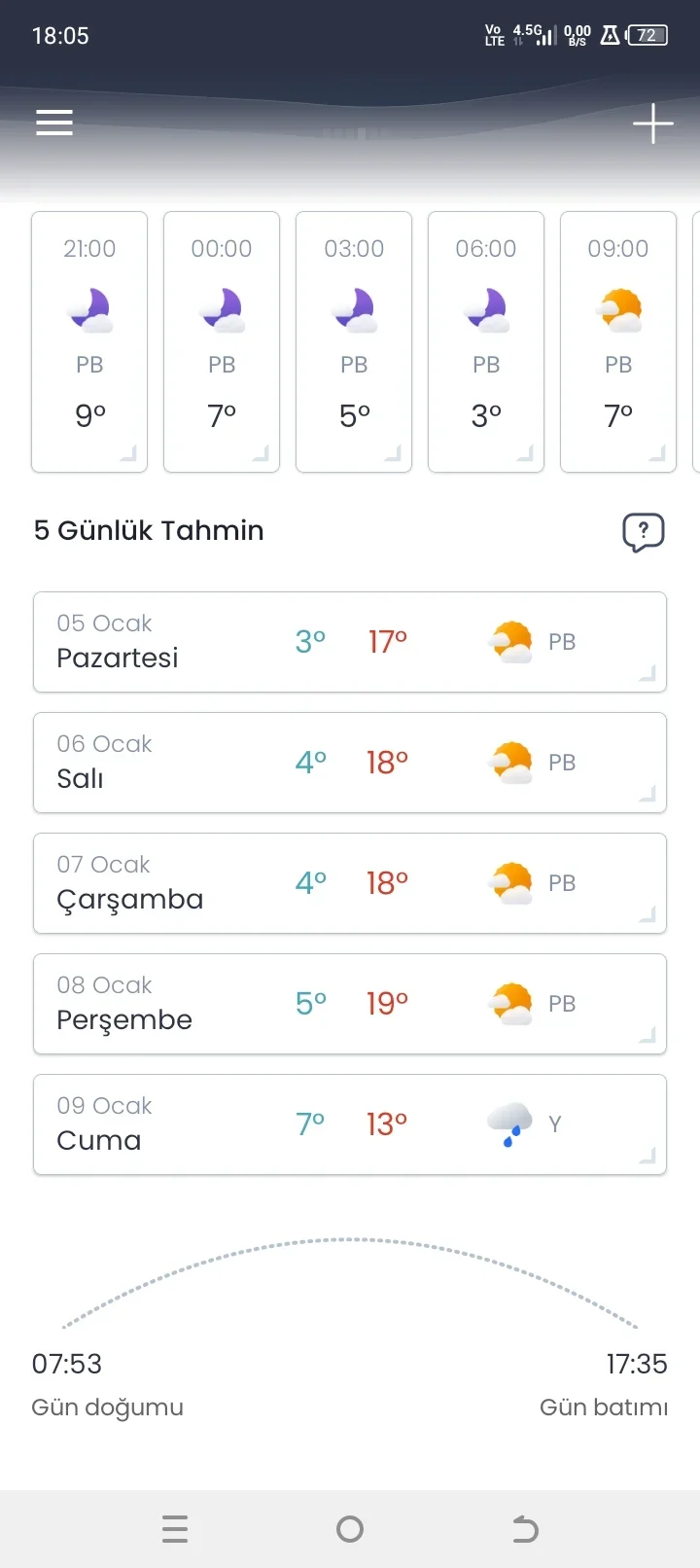700x1568 pixels.
Task: Tap the moon icon in the 03:00 forecast card
Action: 353,307
